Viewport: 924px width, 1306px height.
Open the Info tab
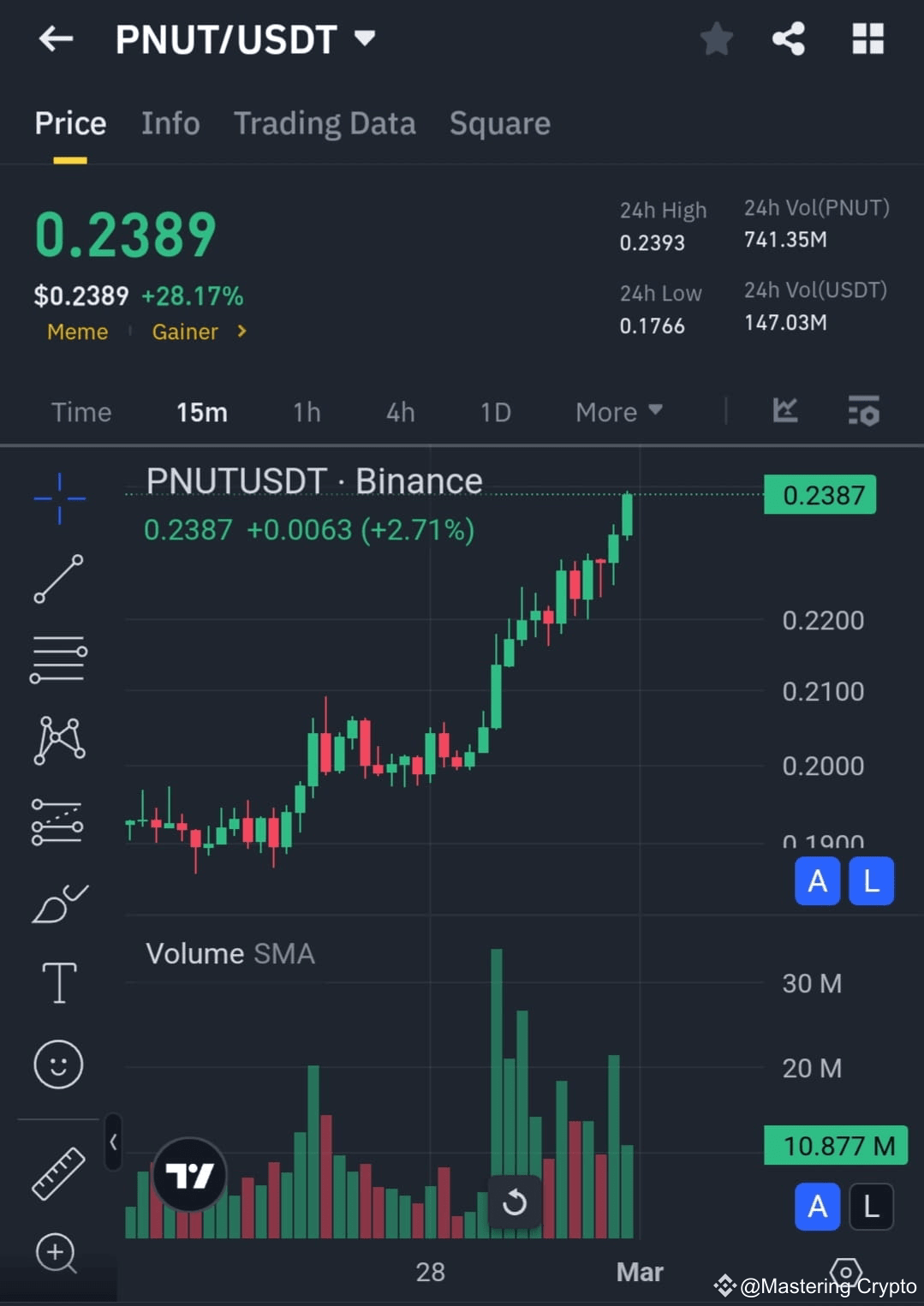point(170,123)
